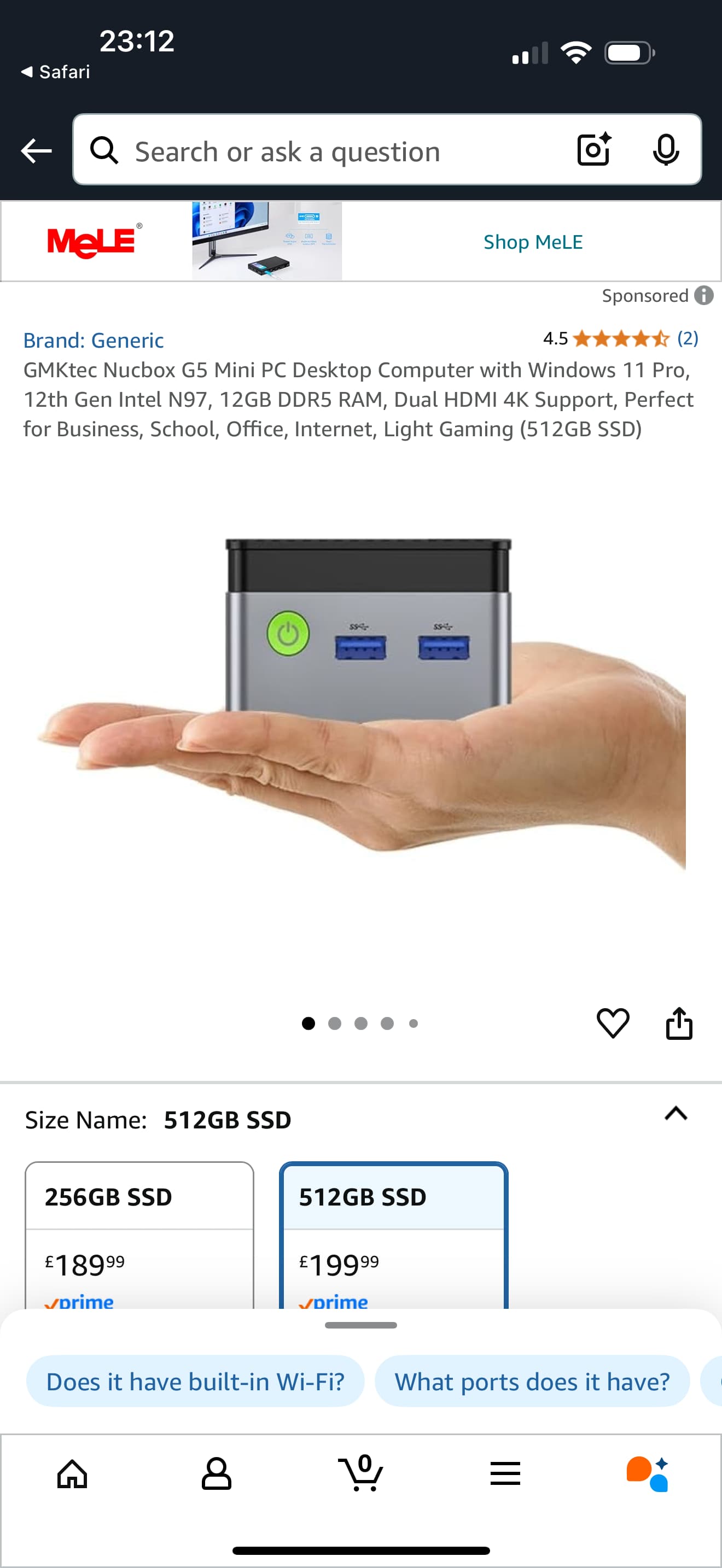This screenshot has height=1568, width=722.
Task: Open the Shop MeLE sponsored link
Action: coord(533,242)
